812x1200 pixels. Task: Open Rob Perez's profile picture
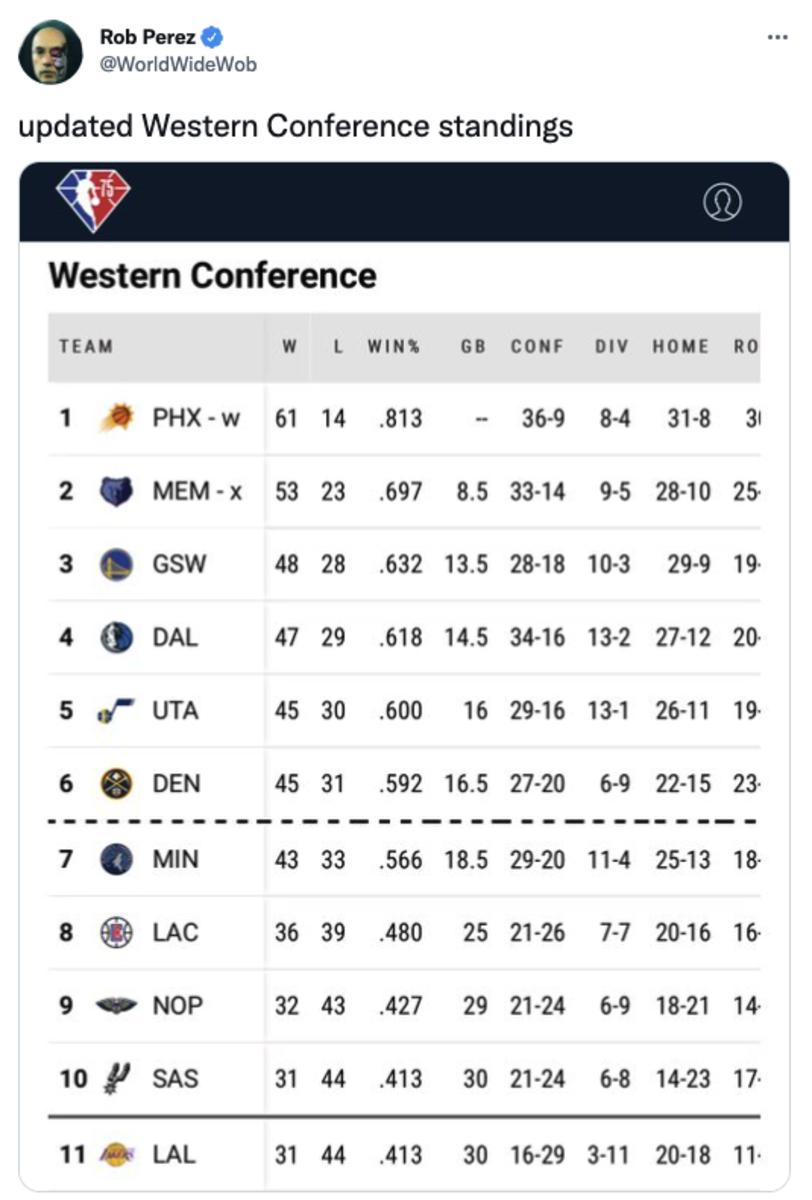(x=50, y=52)
